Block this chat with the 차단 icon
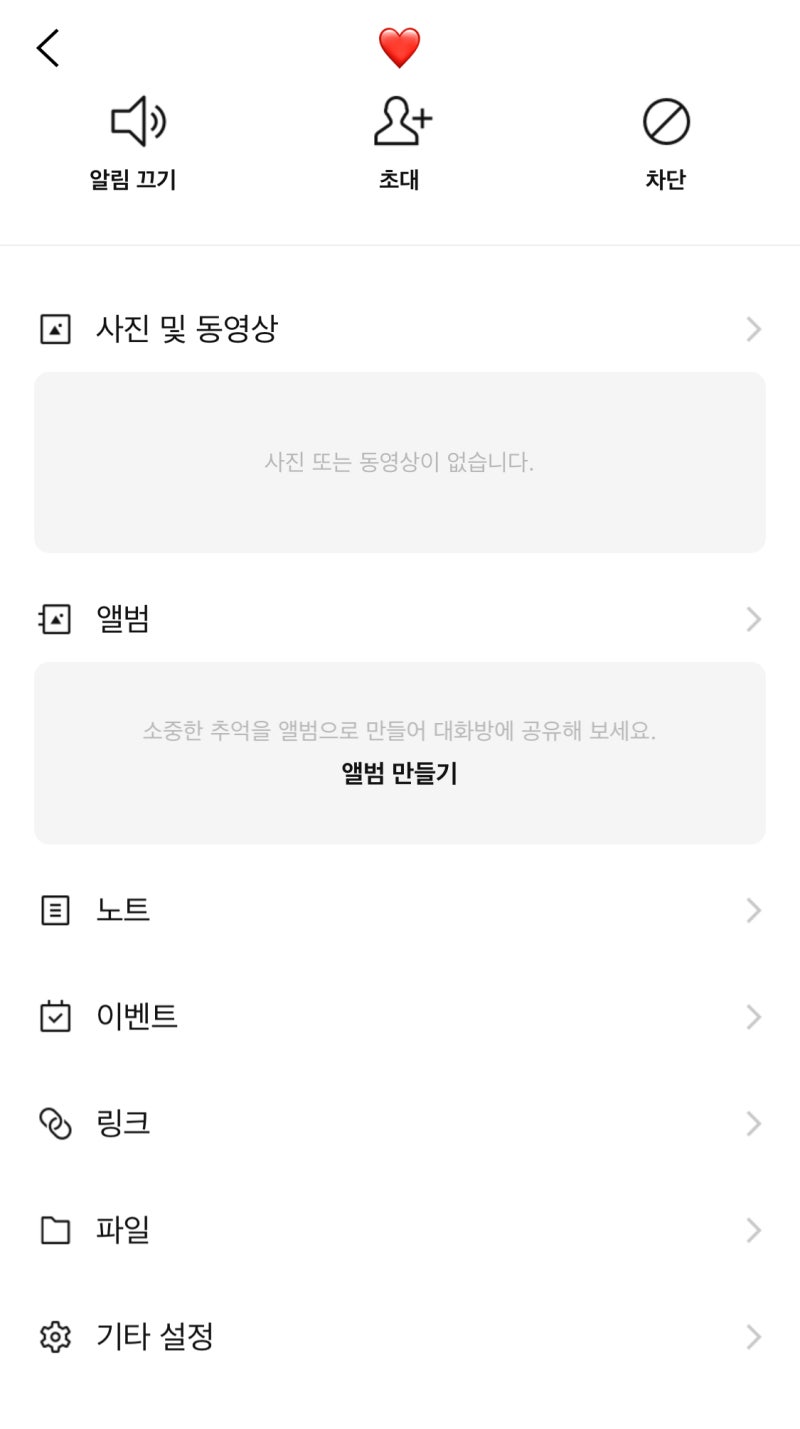Viewport: 800px width, 1429px height. pyautogui.click(x=667, y=122)
